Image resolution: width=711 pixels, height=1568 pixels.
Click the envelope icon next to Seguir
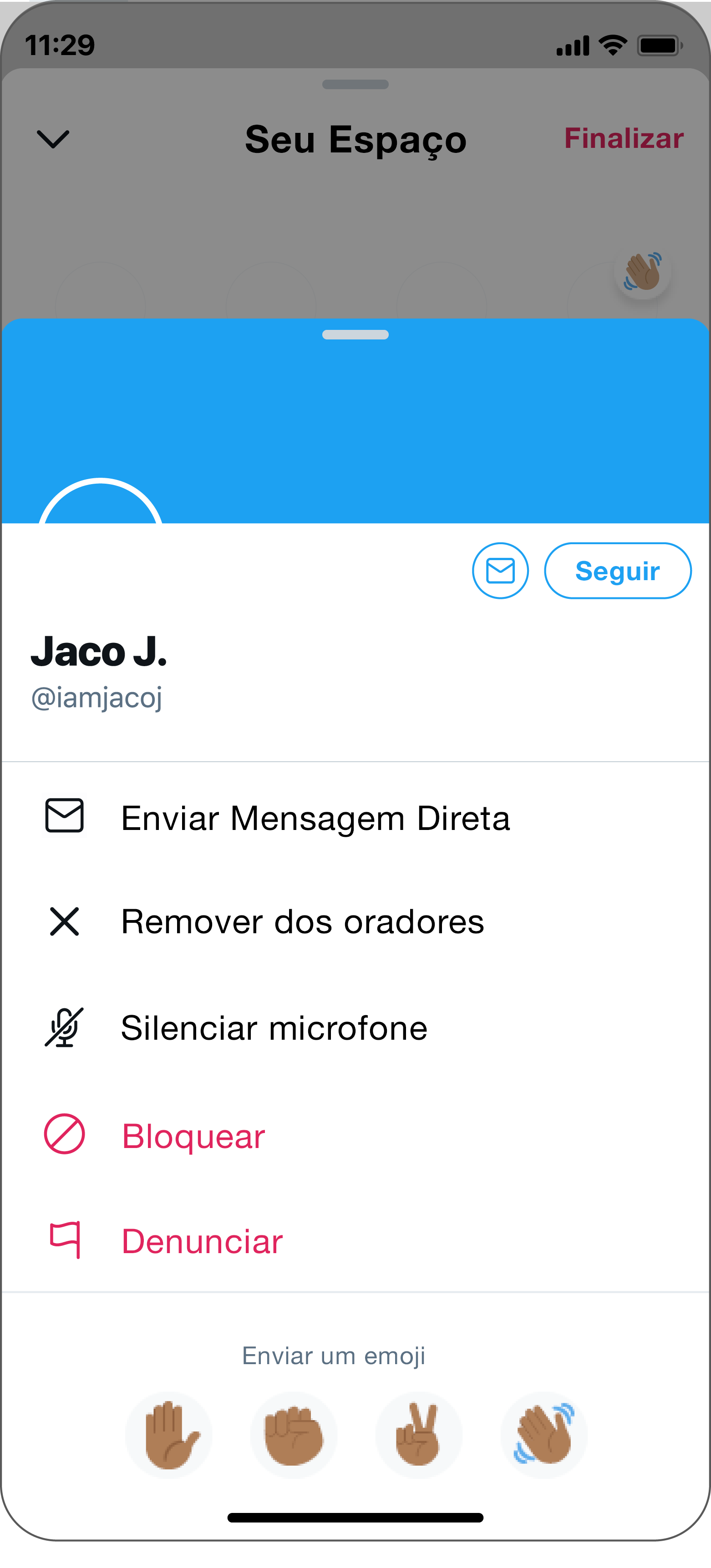point(500,570)
